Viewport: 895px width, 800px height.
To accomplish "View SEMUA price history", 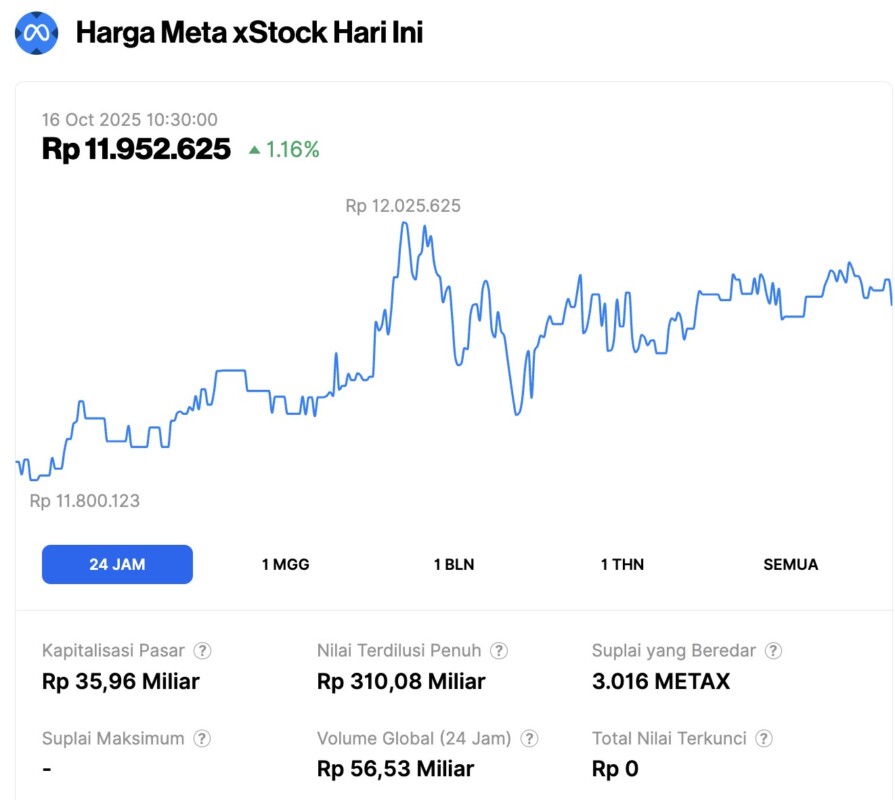I will coord(790,564).
